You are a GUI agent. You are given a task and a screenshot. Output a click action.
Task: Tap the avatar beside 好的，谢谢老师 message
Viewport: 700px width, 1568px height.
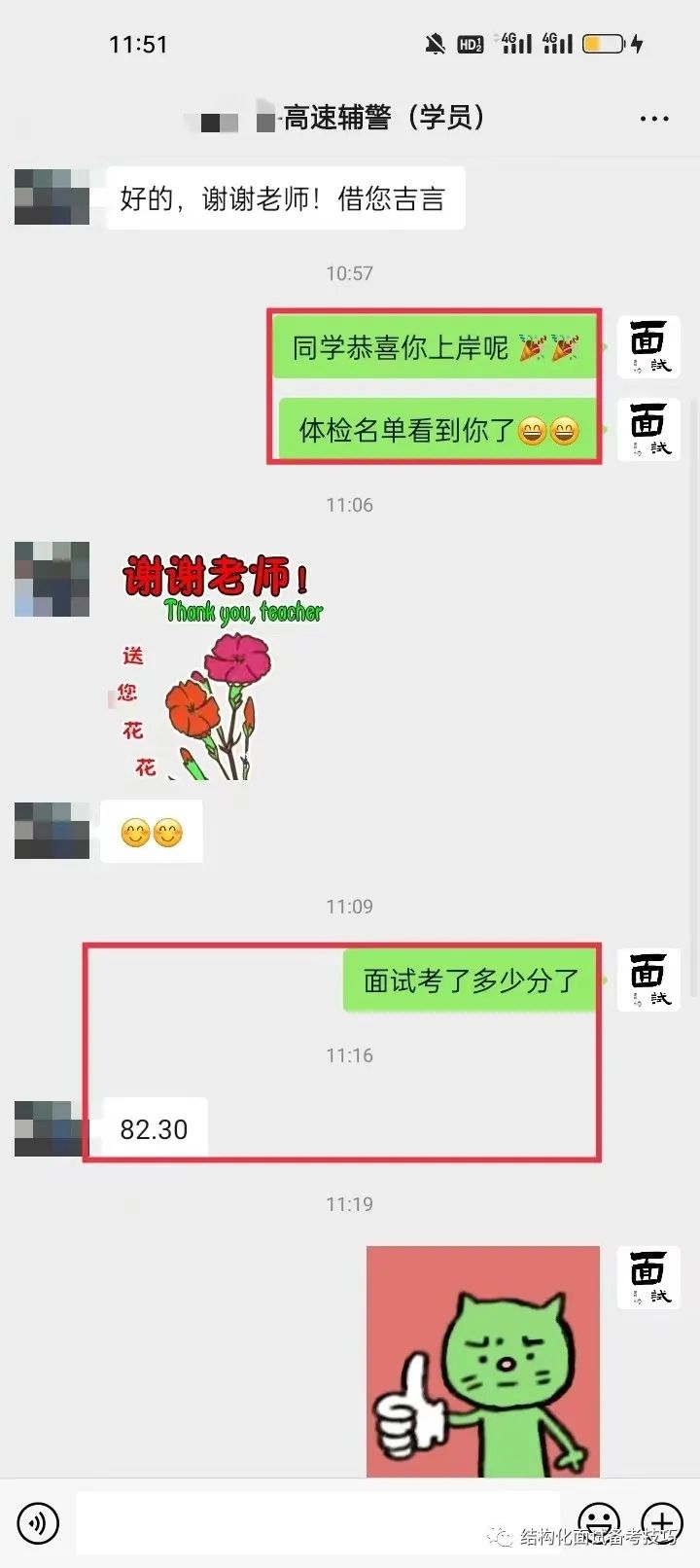(x=52, y=197)
